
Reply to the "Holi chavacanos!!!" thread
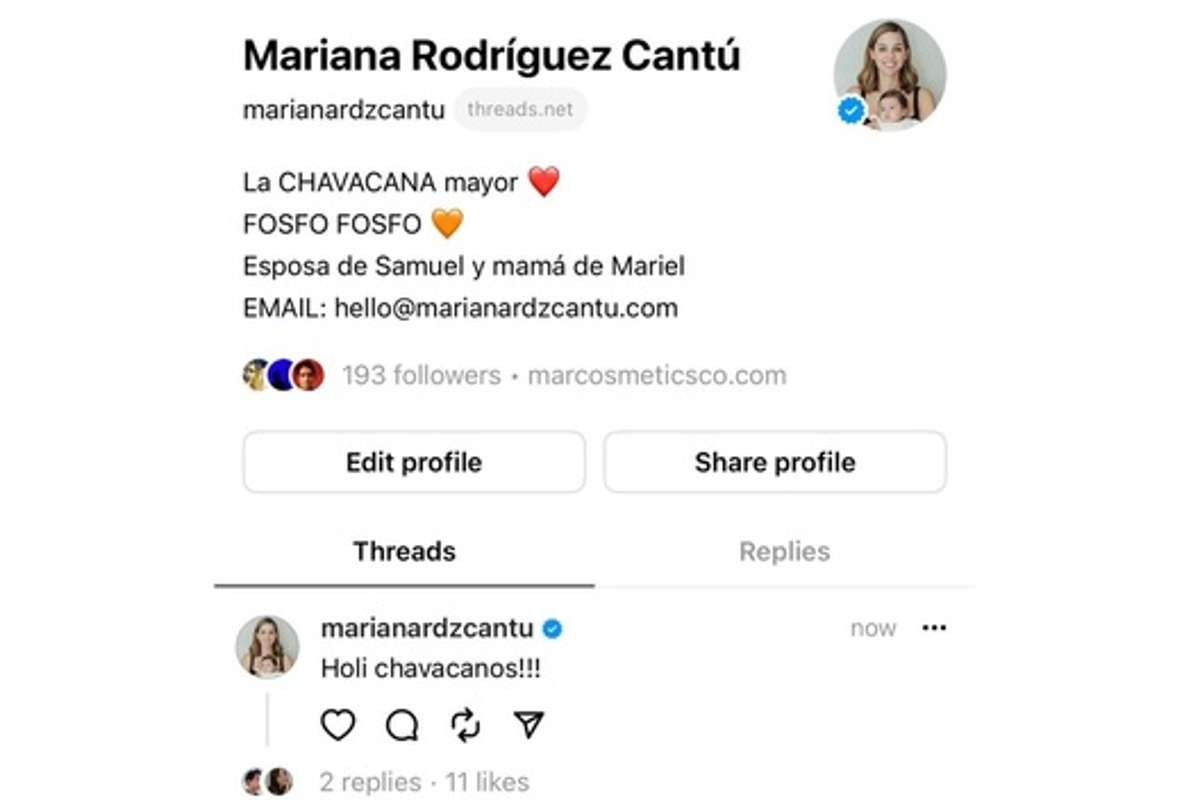[x=402, y=725]
